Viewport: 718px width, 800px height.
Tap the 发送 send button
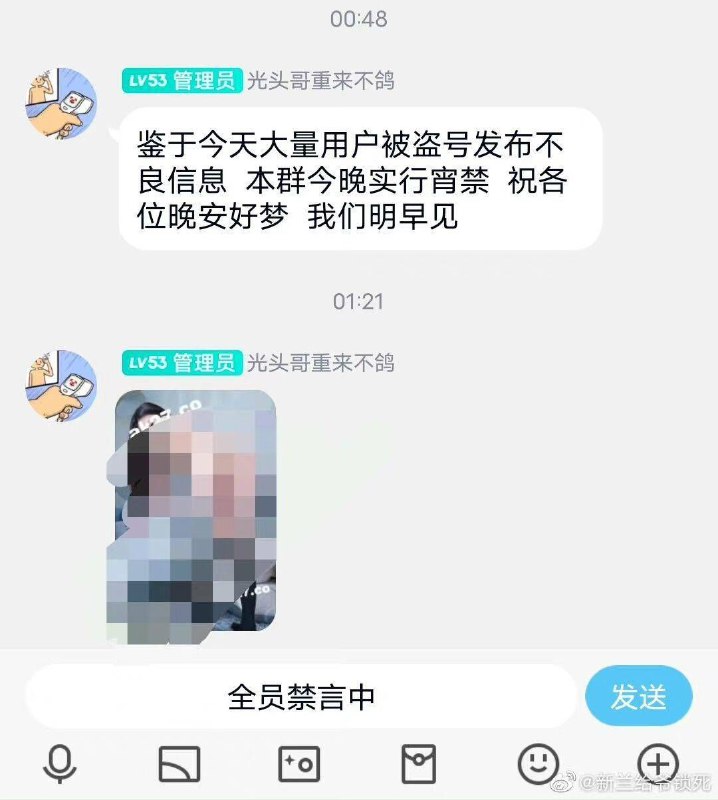[638, 697]
